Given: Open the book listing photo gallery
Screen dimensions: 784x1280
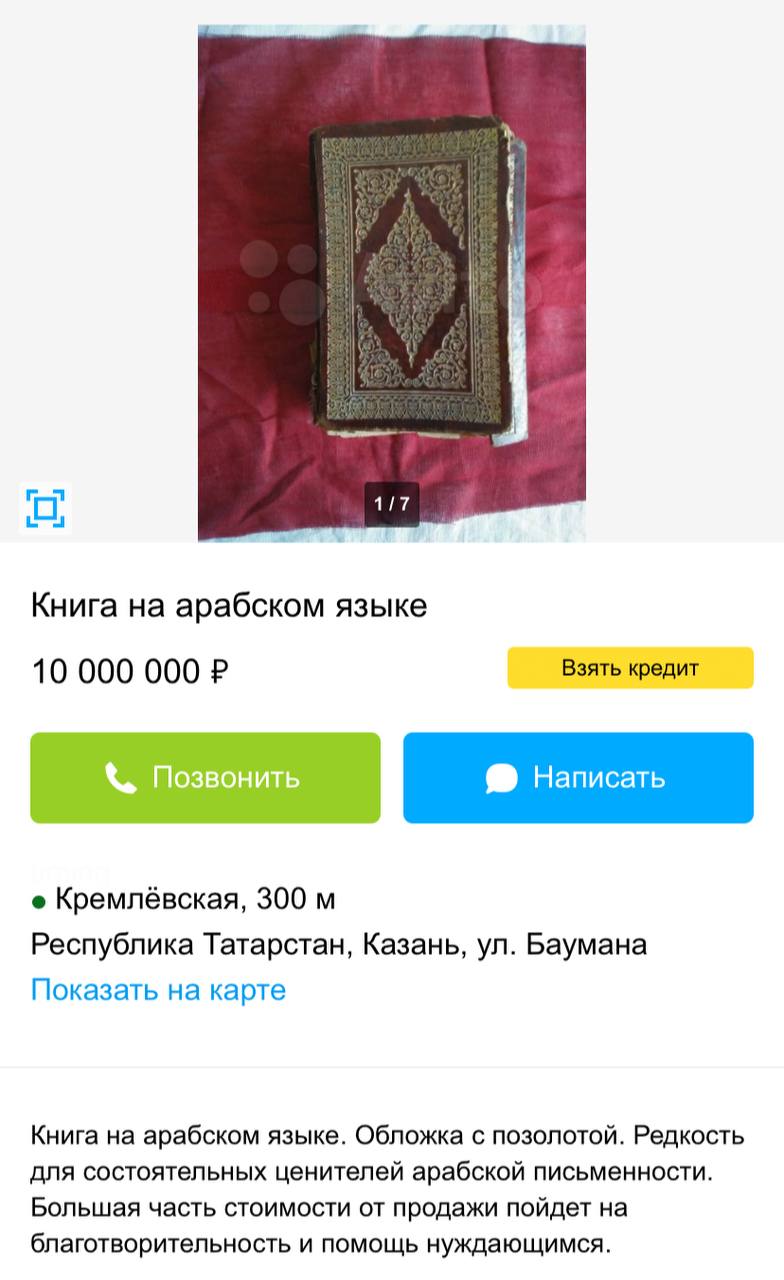Looking at the screenshot, I should (x=392, y=283).
